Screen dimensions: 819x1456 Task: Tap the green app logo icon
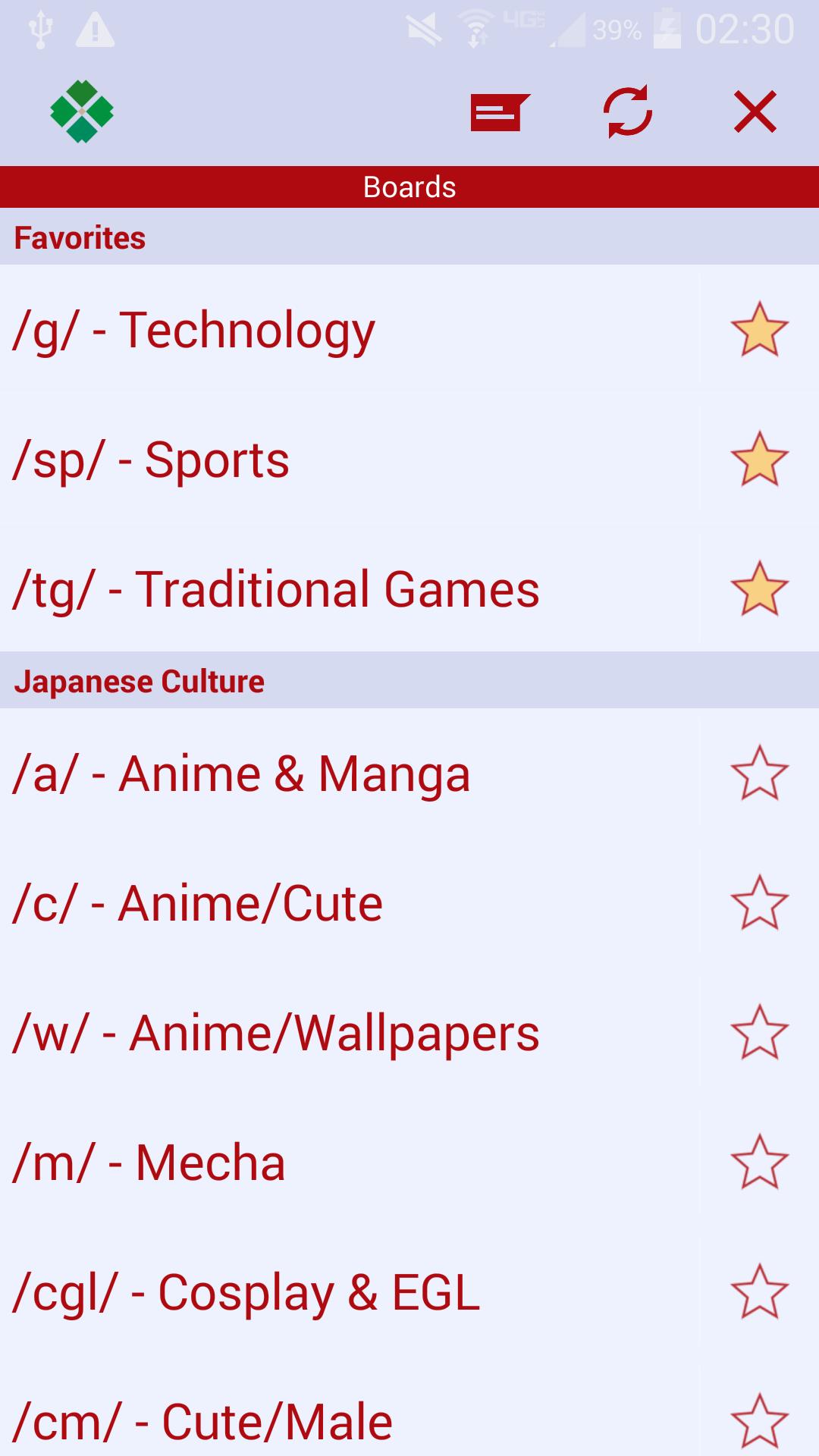pyautogui.click(x=83, y=112)
